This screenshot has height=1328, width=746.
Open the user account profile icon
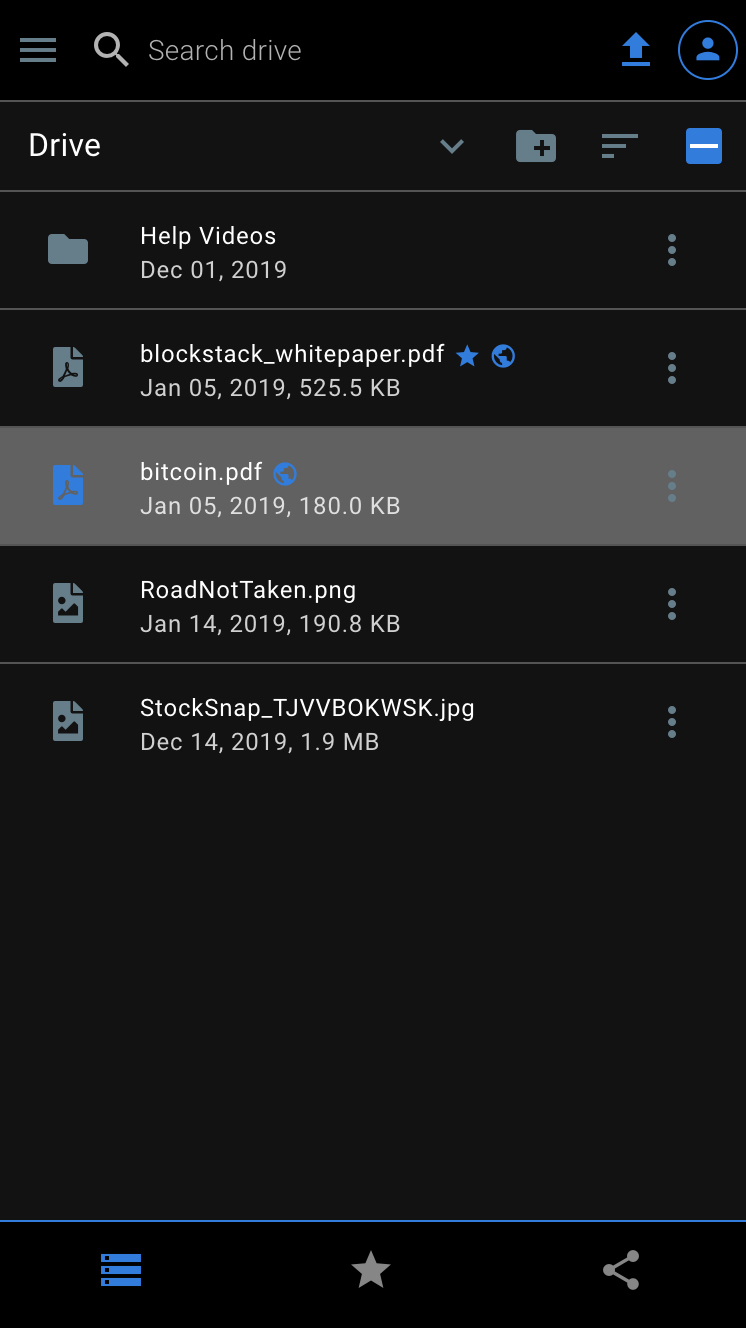point(707,50)
